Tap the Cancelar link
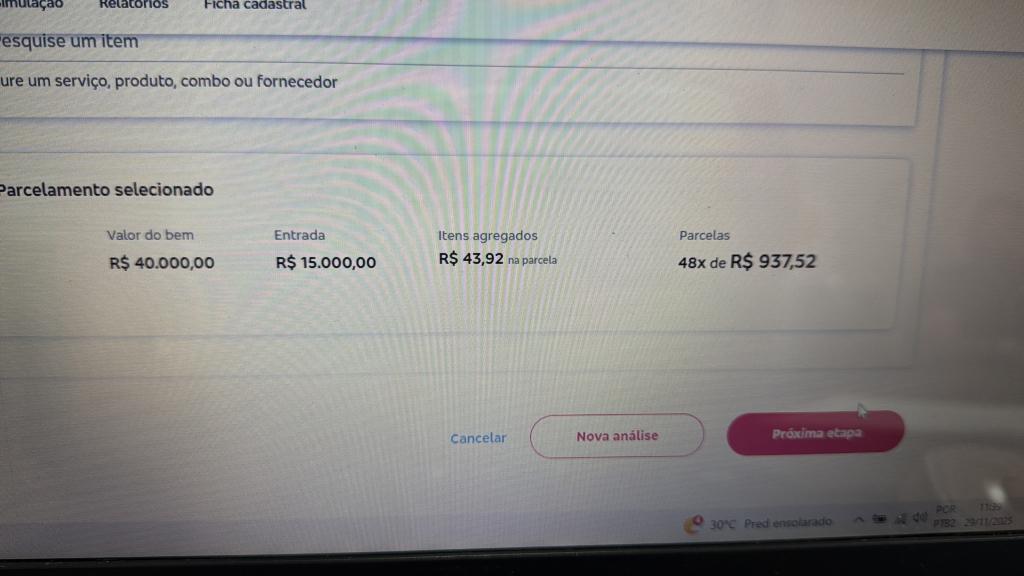This screenshot has height=576, width=1024. click(x=478, y=438)
